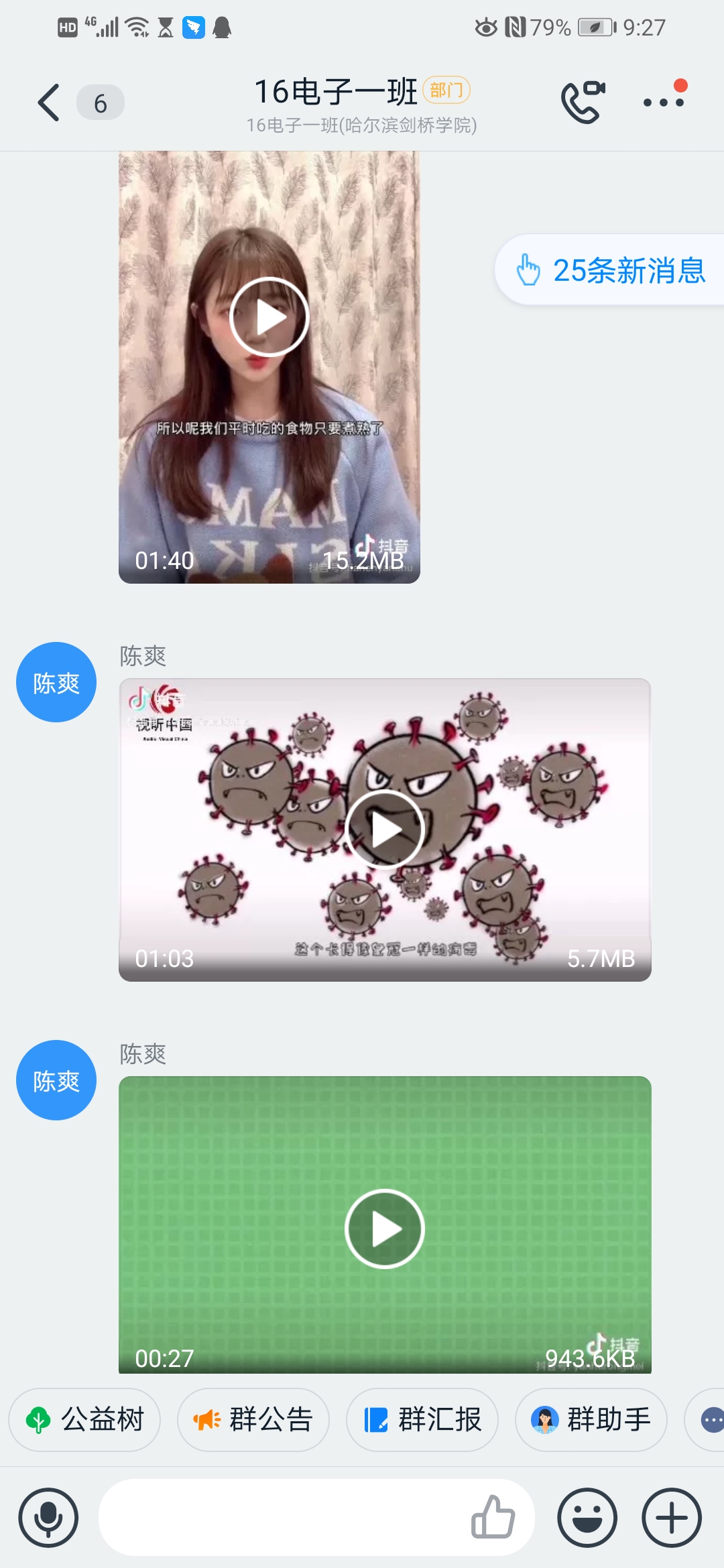Play the 01:03 virus cartoon video

pos(384,830)
